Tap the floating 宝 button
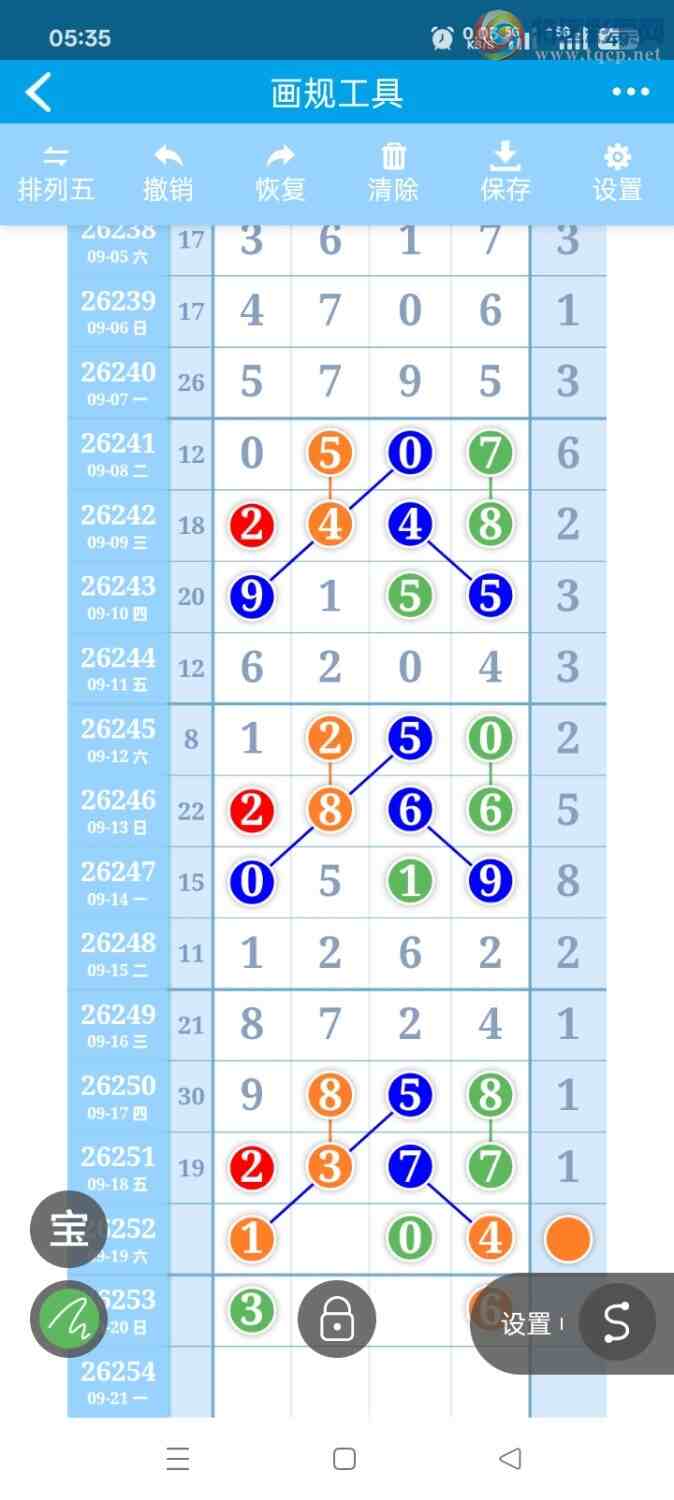The height and width of the screenshot is (1500, 674). 69,1229
